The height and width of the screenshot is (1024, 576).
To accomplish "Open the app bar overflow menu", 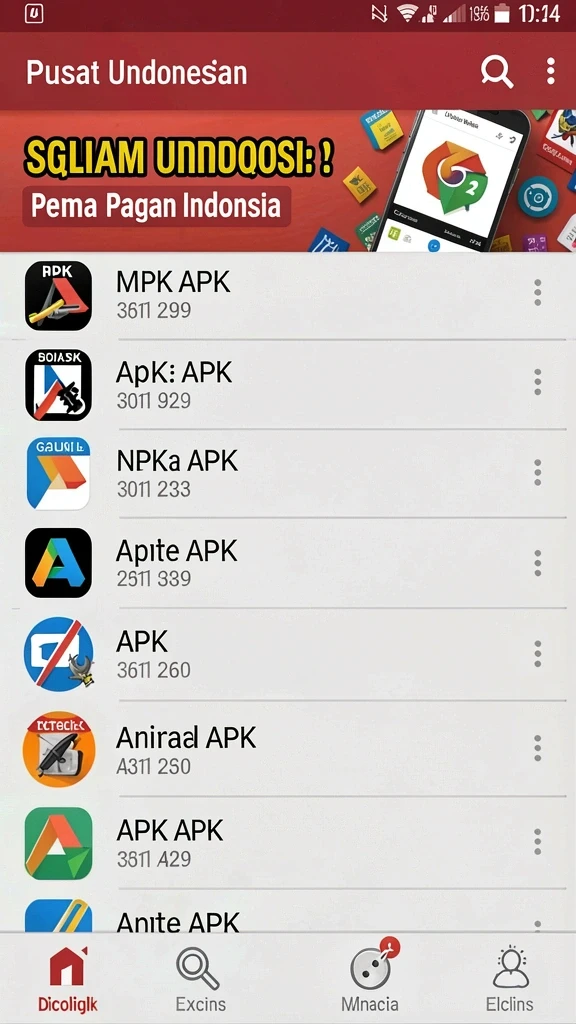I will (x=551, y=71).
